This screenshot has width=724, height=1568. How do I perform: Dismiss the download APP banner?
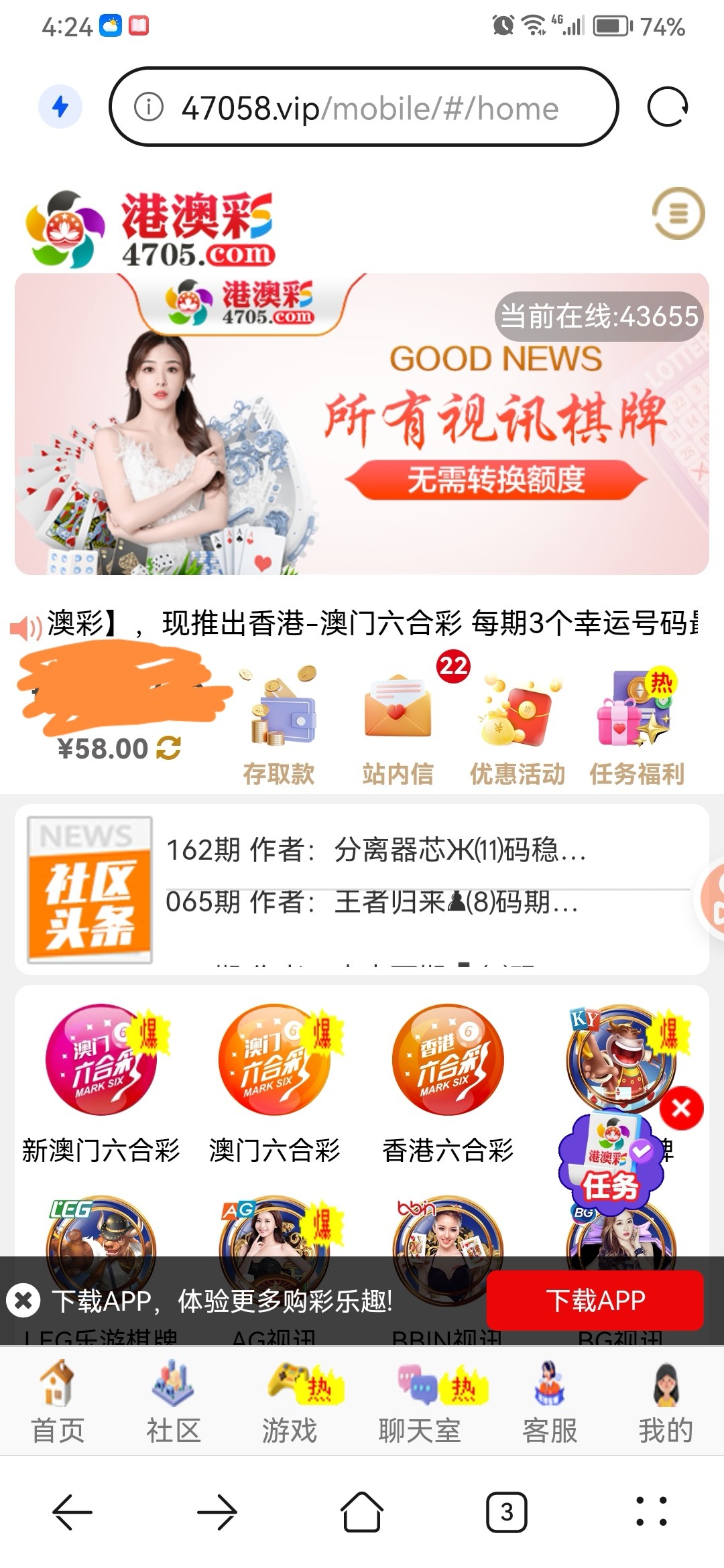coord(23,1301)
